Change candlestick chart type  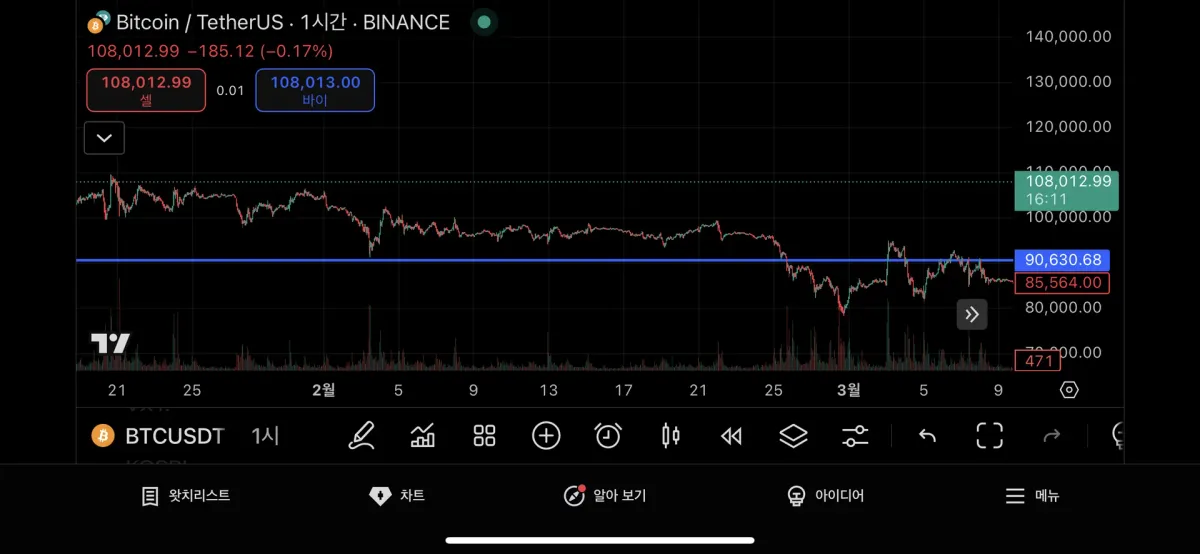[x=670, y=435]
